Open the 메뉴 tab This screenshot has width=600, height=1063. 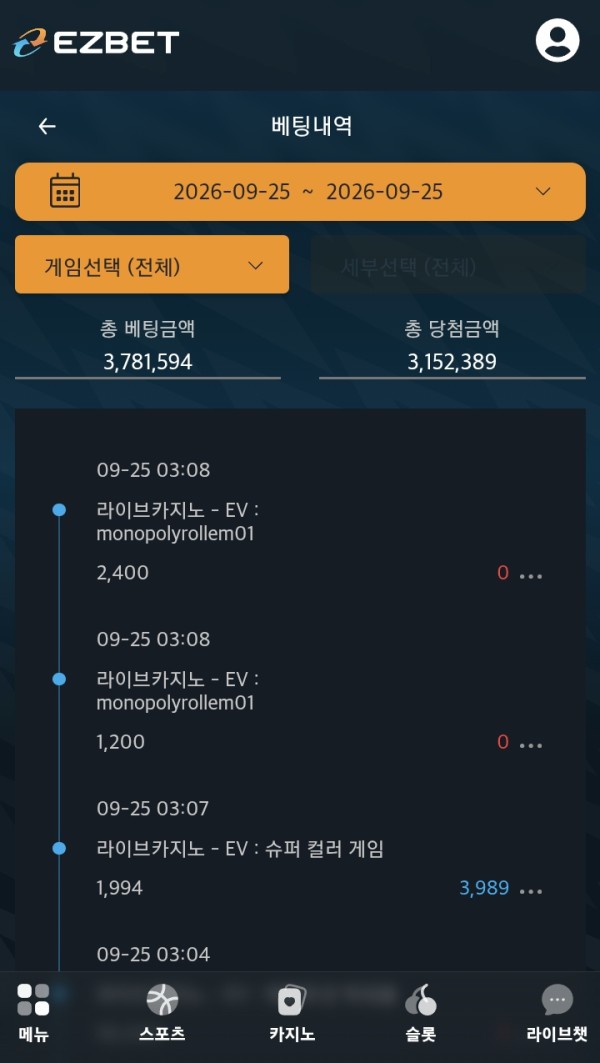click(x=33, y=1013)
